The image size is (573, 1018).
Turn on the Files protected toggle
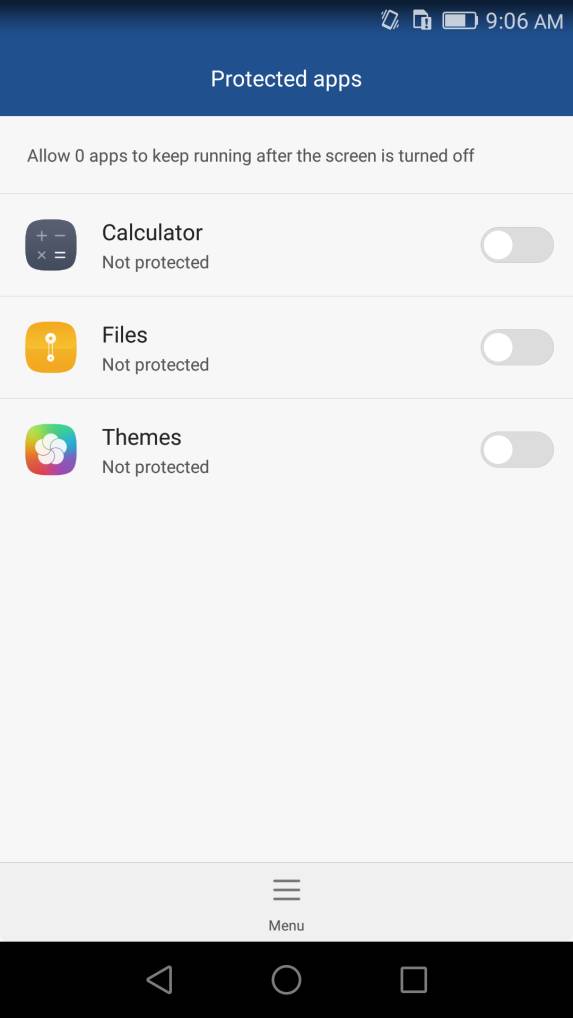tap(517, 347)
